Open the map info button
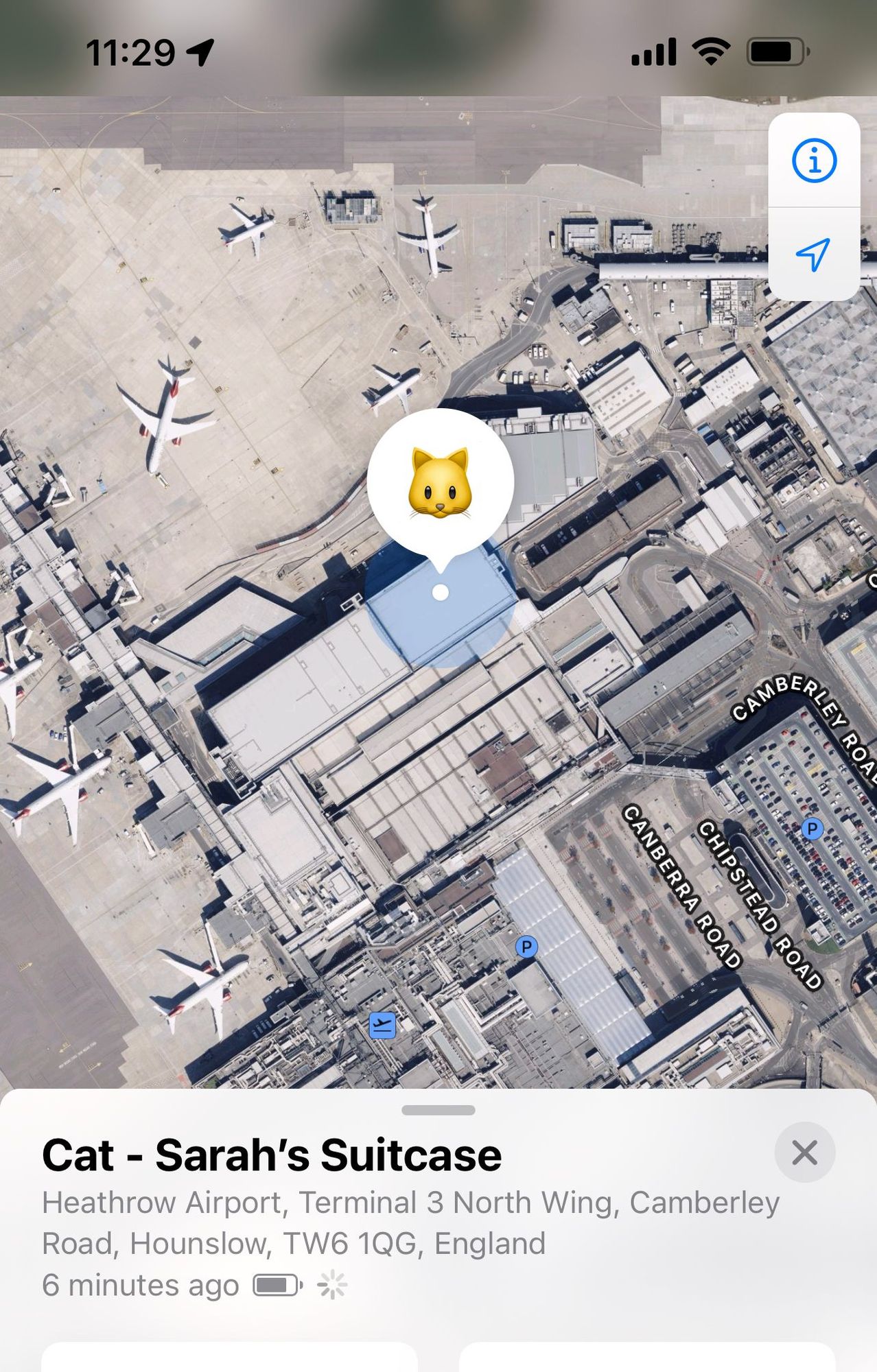Screen dimensions: 877x1372 pyautogui.click(x=814, y=161)
